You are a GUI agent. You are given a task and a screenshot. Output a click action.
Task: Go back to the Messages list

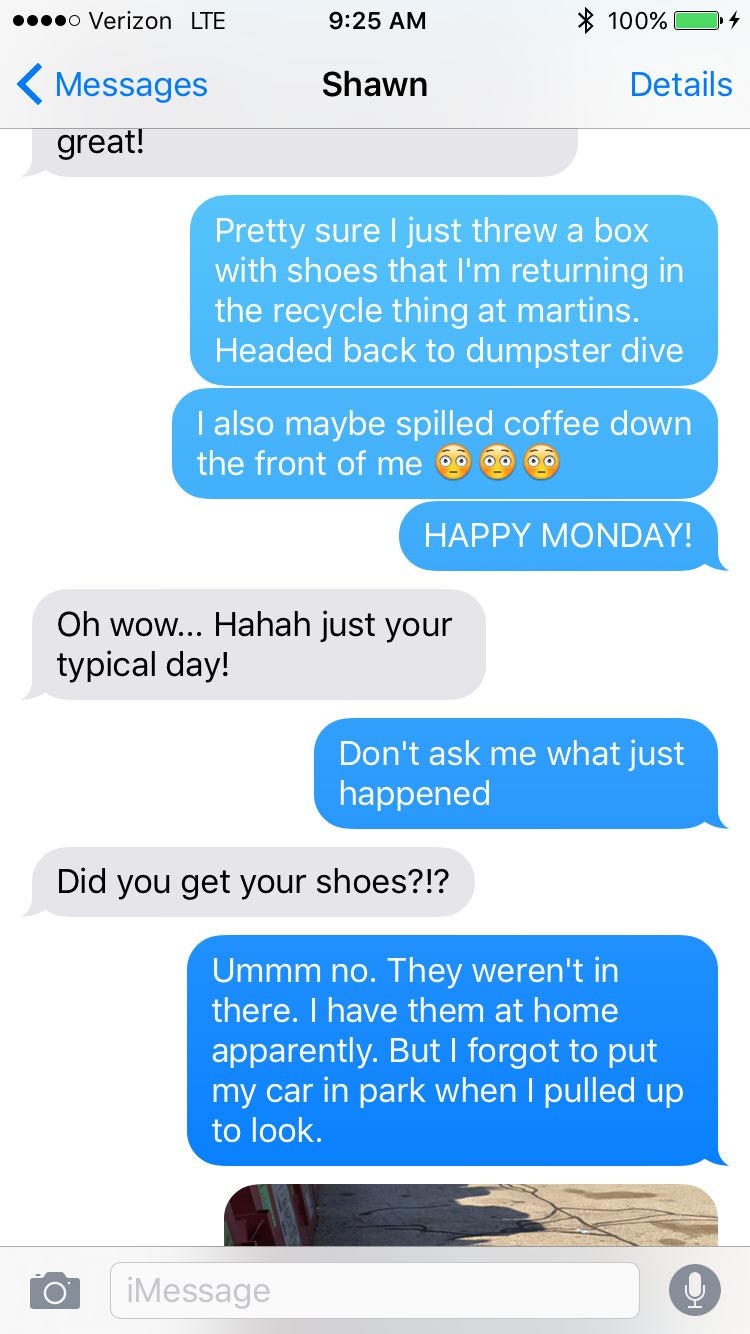[x=112, y=85]
